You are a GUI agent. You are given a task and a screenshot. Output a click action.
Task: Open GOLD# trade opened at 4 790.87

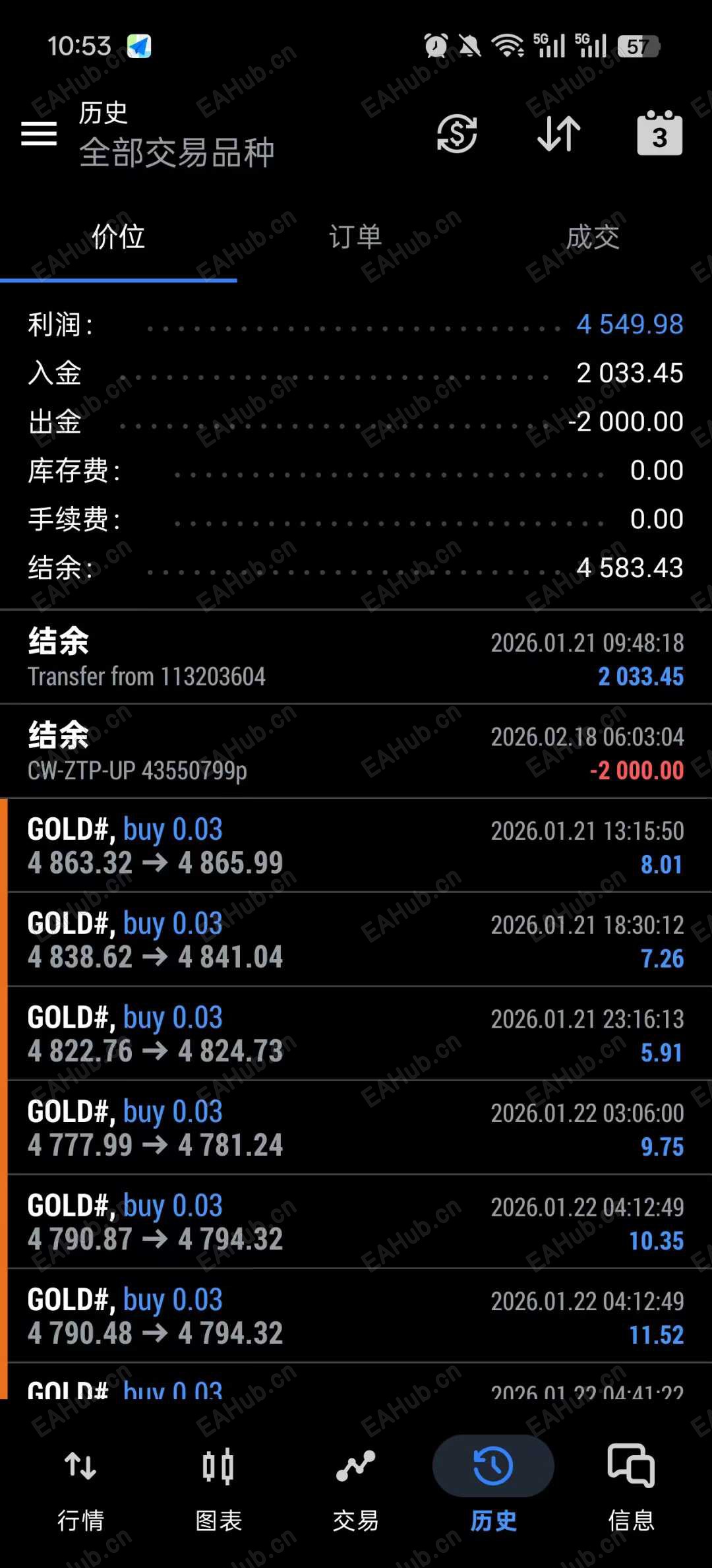[x=356, y=1223]
